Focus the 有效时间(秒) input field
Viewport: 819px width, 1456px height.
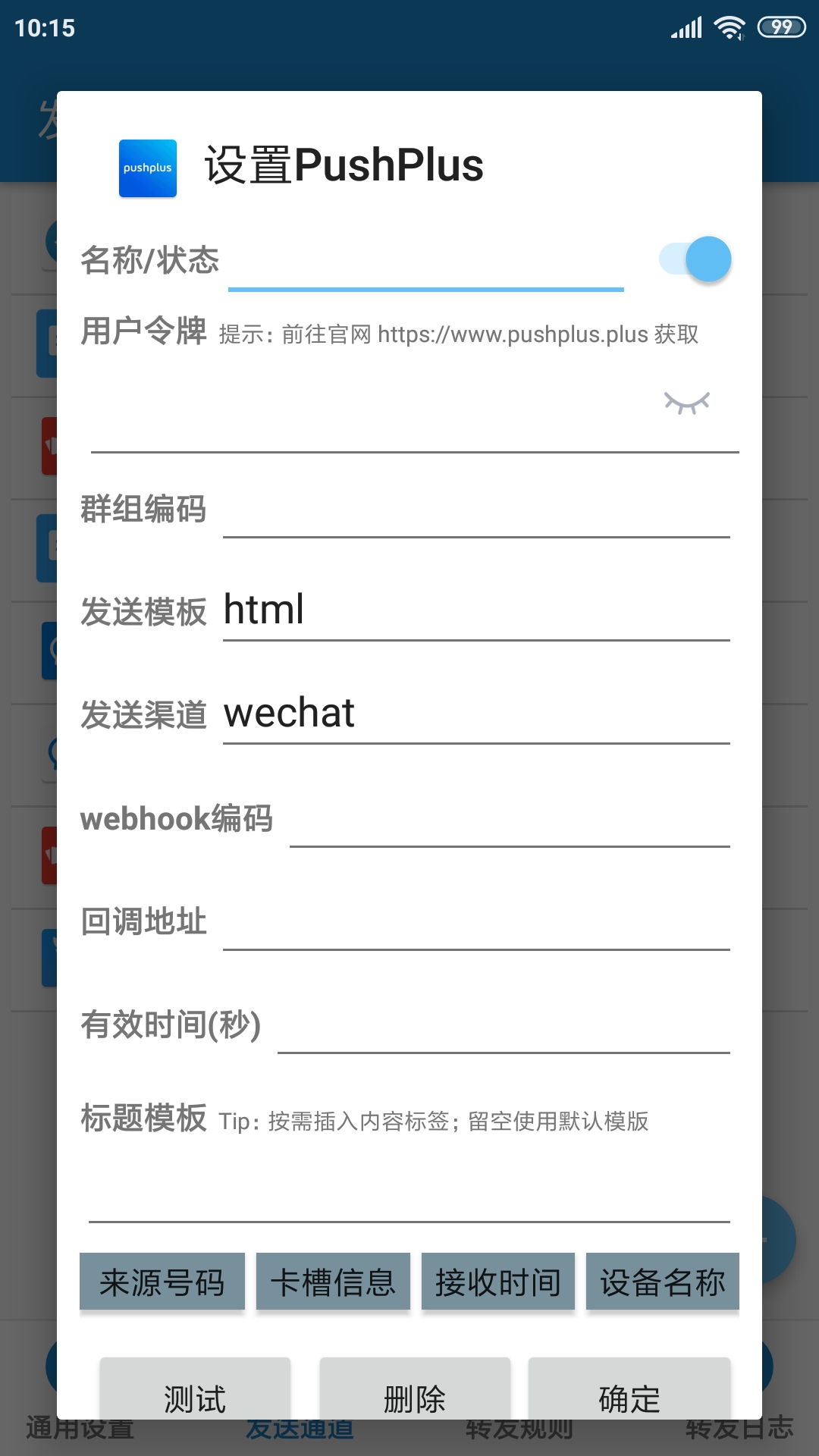click(503, 1025)
